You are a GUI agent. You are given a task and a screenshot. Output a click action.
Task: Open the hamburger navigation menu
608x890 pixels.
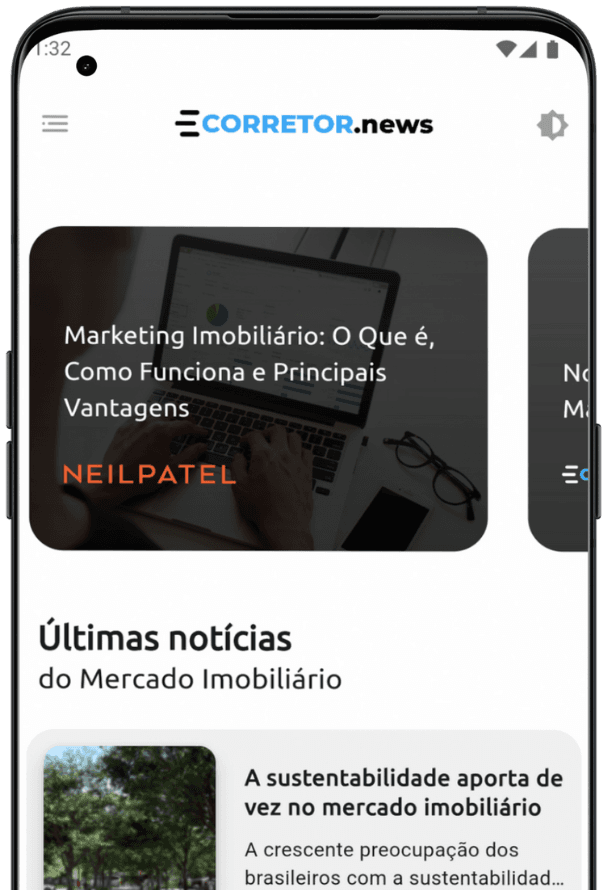[x=55, y=124]
